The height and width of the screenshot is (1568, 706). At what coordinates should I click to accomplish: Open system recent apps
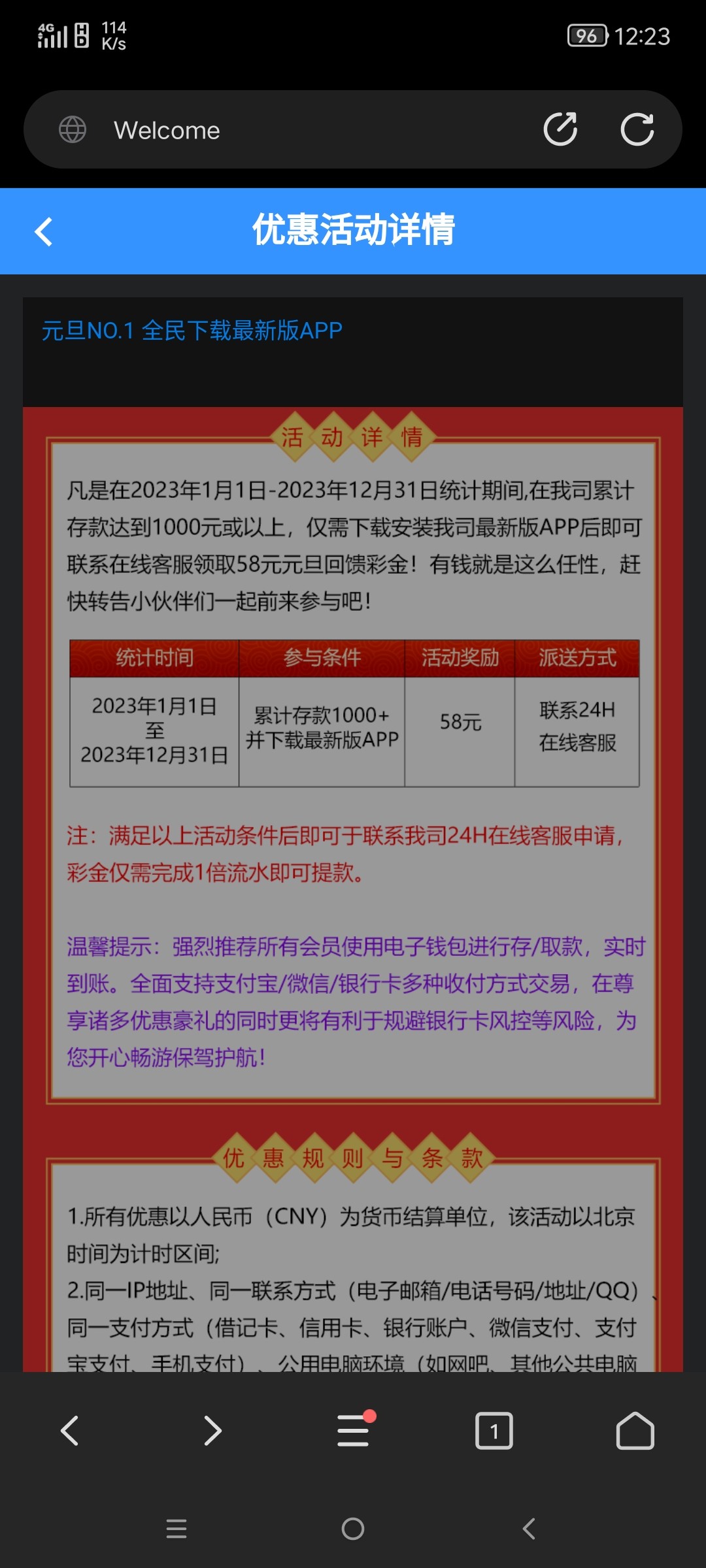[176, 1529]
